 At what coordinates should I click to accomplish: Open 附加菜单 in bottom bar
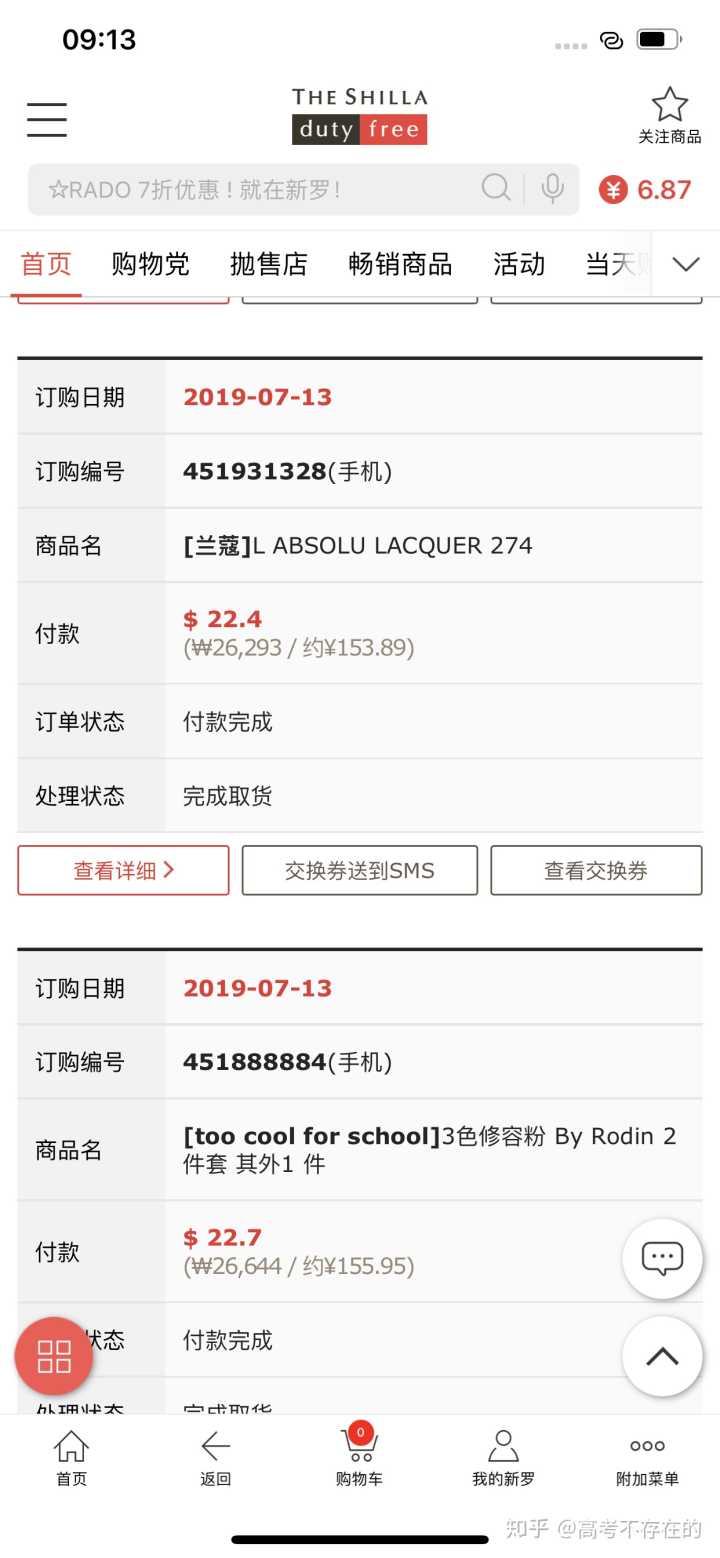click(647, 1457)
